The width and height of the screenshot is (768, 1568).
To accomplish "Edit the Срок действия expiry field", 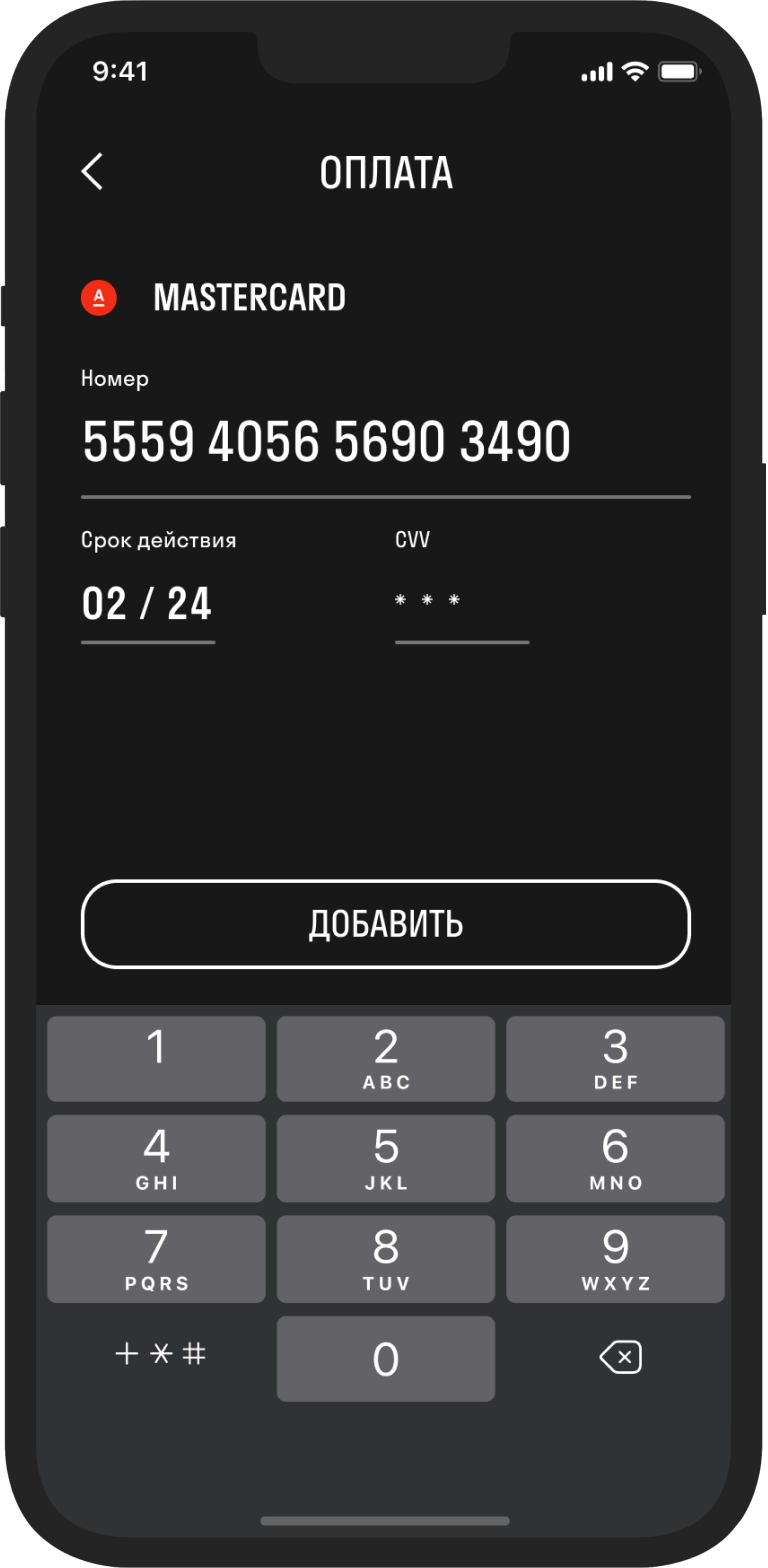I will [147, 604].
